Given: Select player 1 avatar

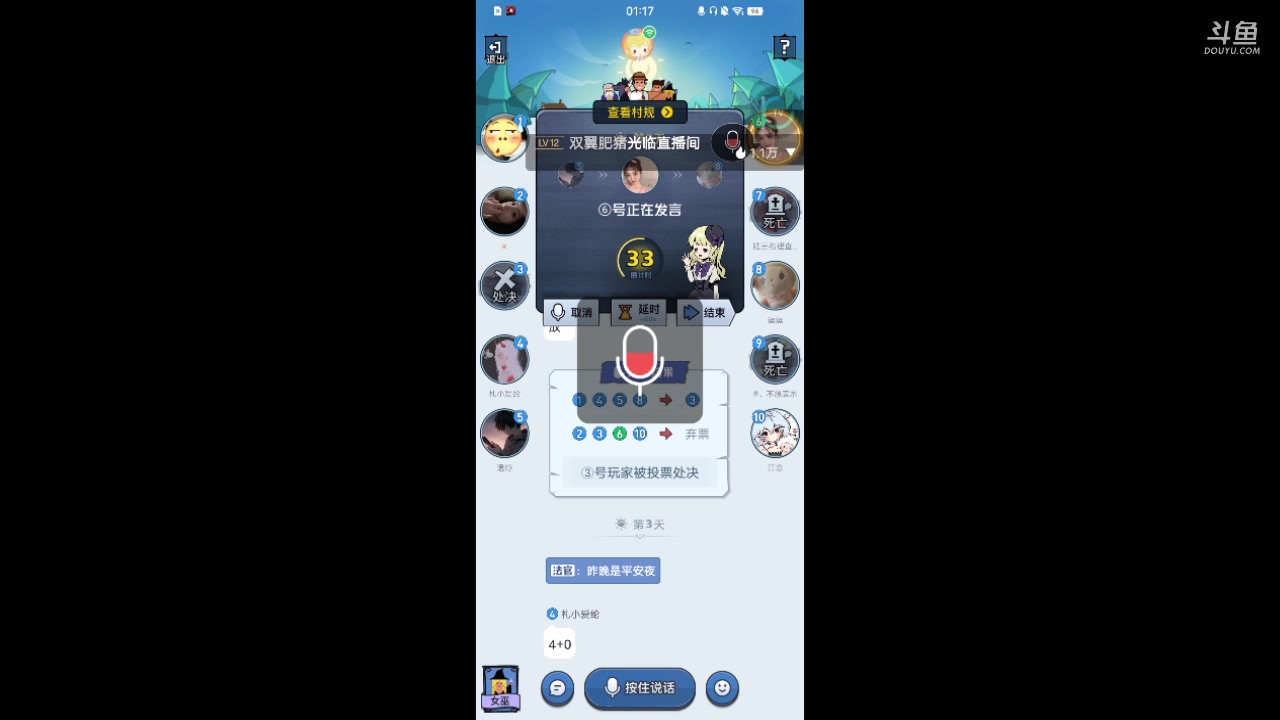Looking at the screenshot, I should 503,138.
